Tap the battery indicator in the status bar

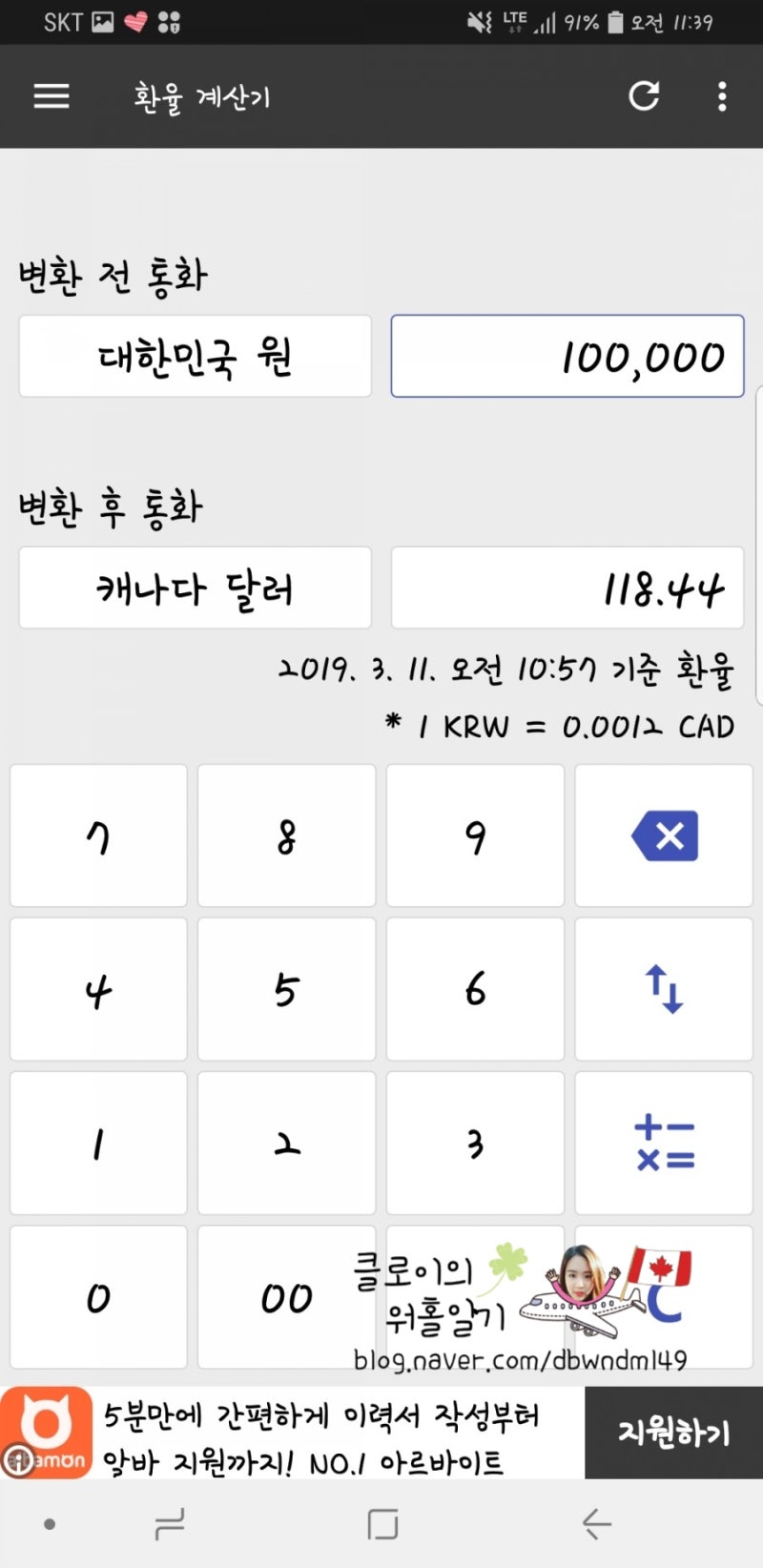pos(613,24)
